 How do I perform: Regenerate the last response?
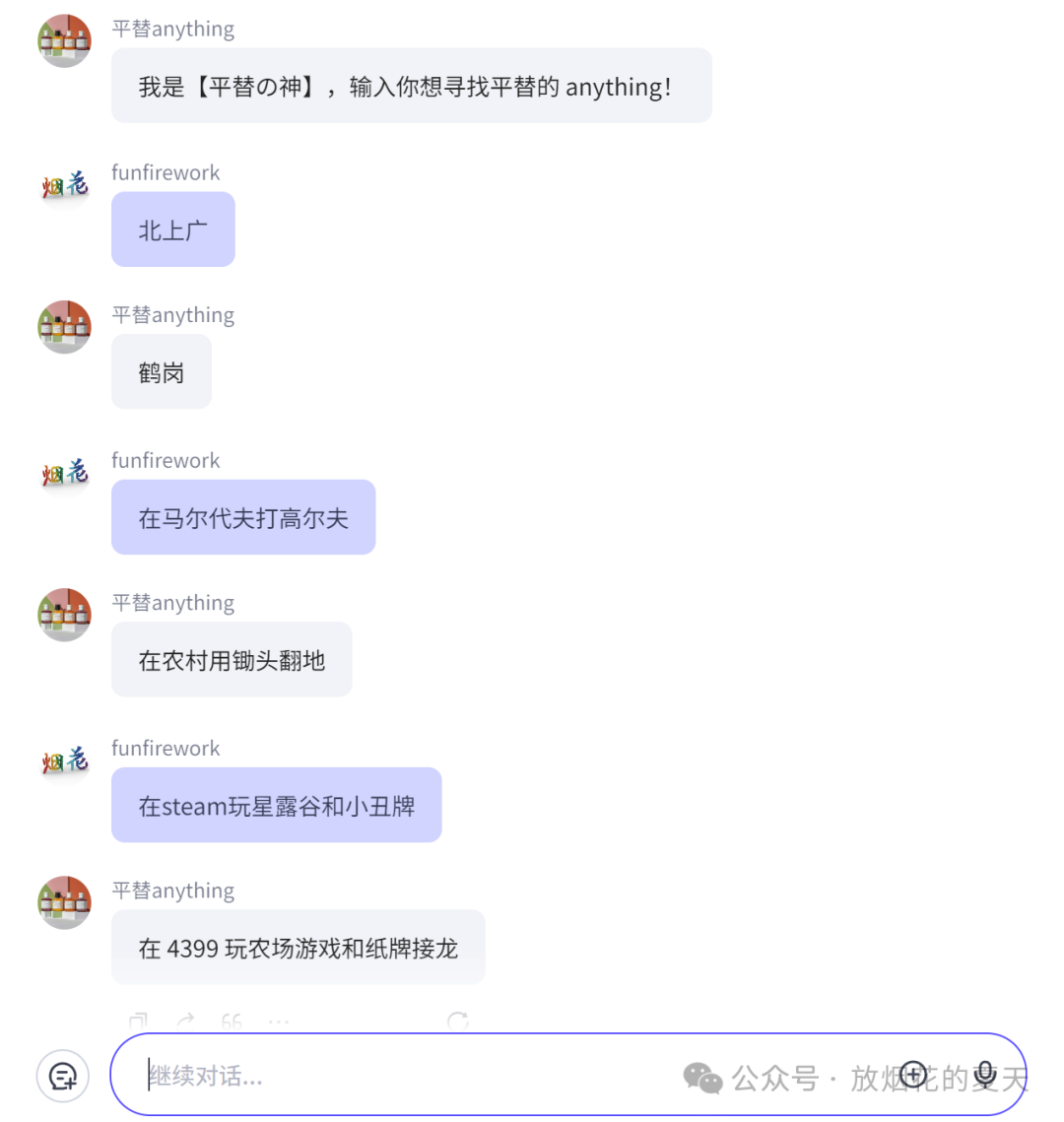pyautogui.click(x=458, y=1023)
